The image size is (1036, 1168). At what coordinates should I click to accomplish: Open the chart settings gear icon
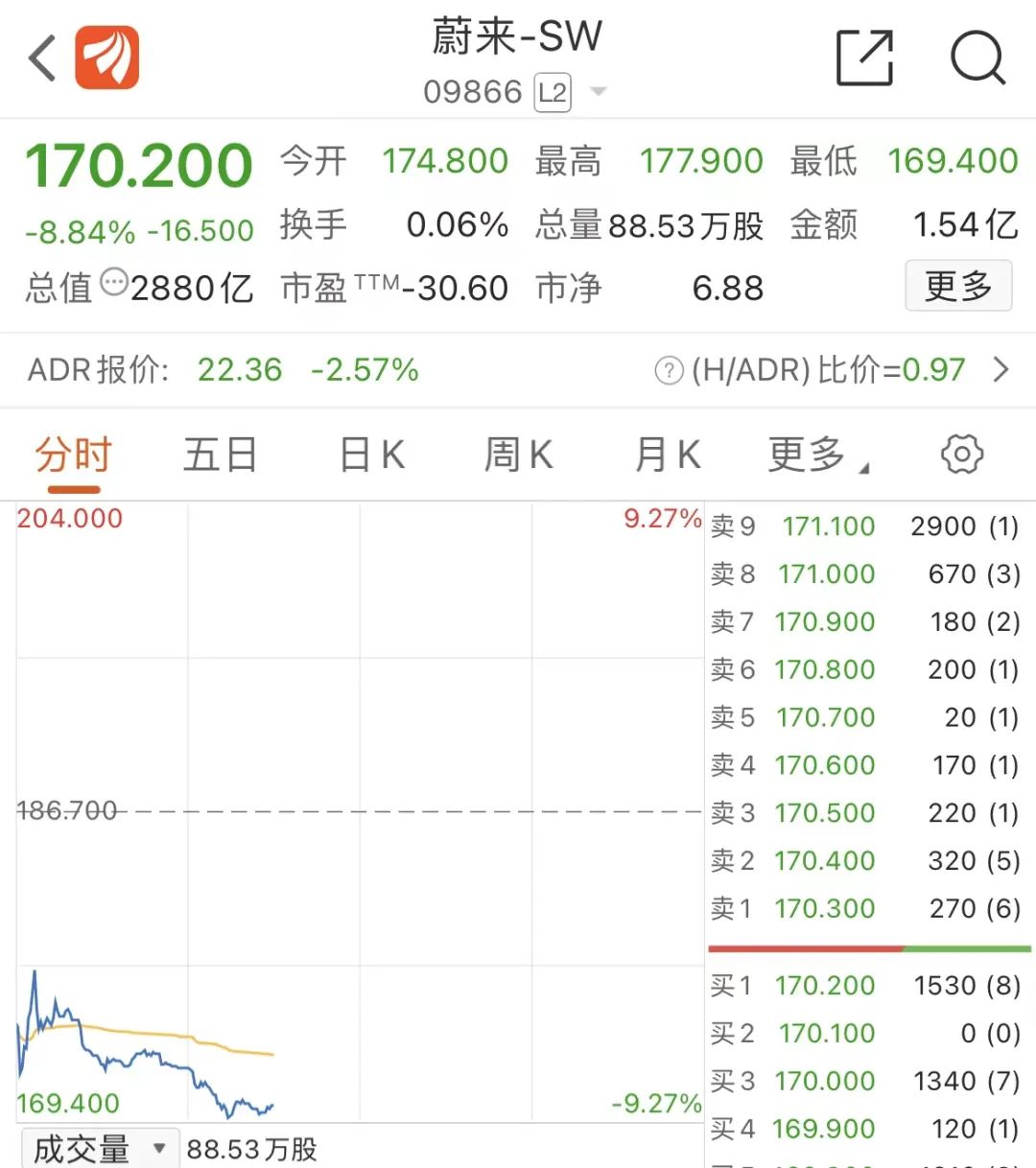tap(960, 455)
